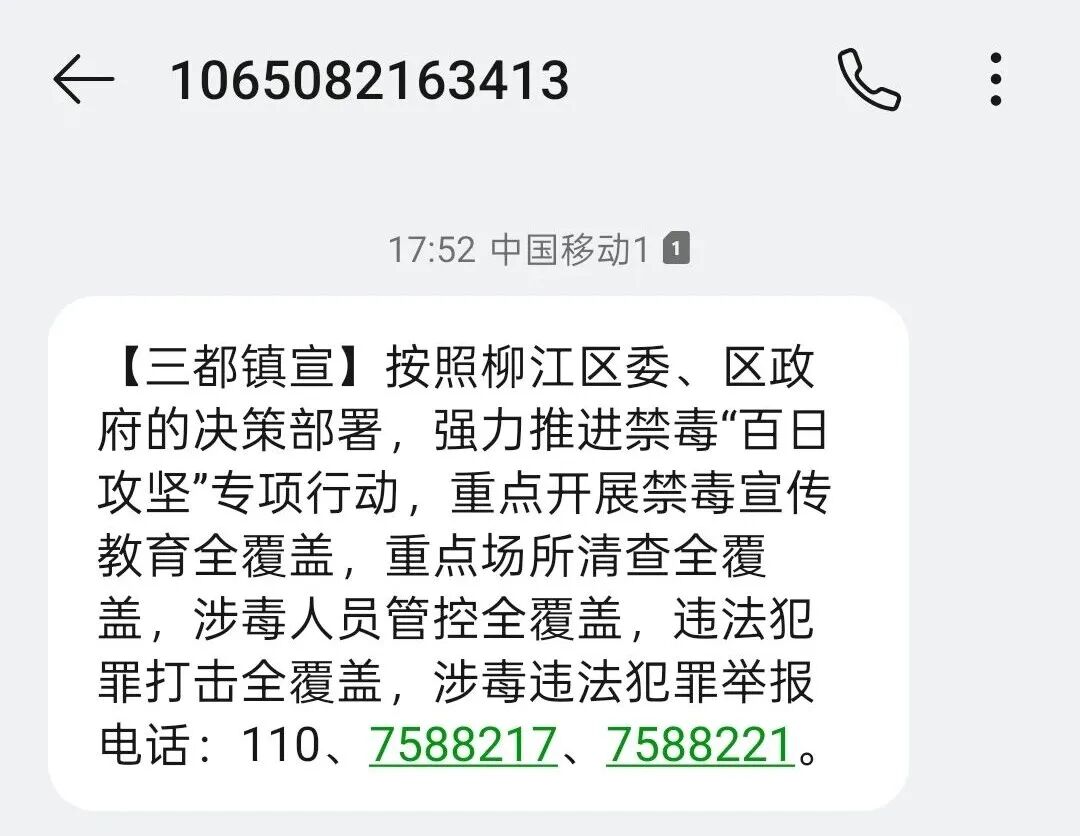Go back using the arrow icon
Screen dimensions: 1080x836
(83, 80)
